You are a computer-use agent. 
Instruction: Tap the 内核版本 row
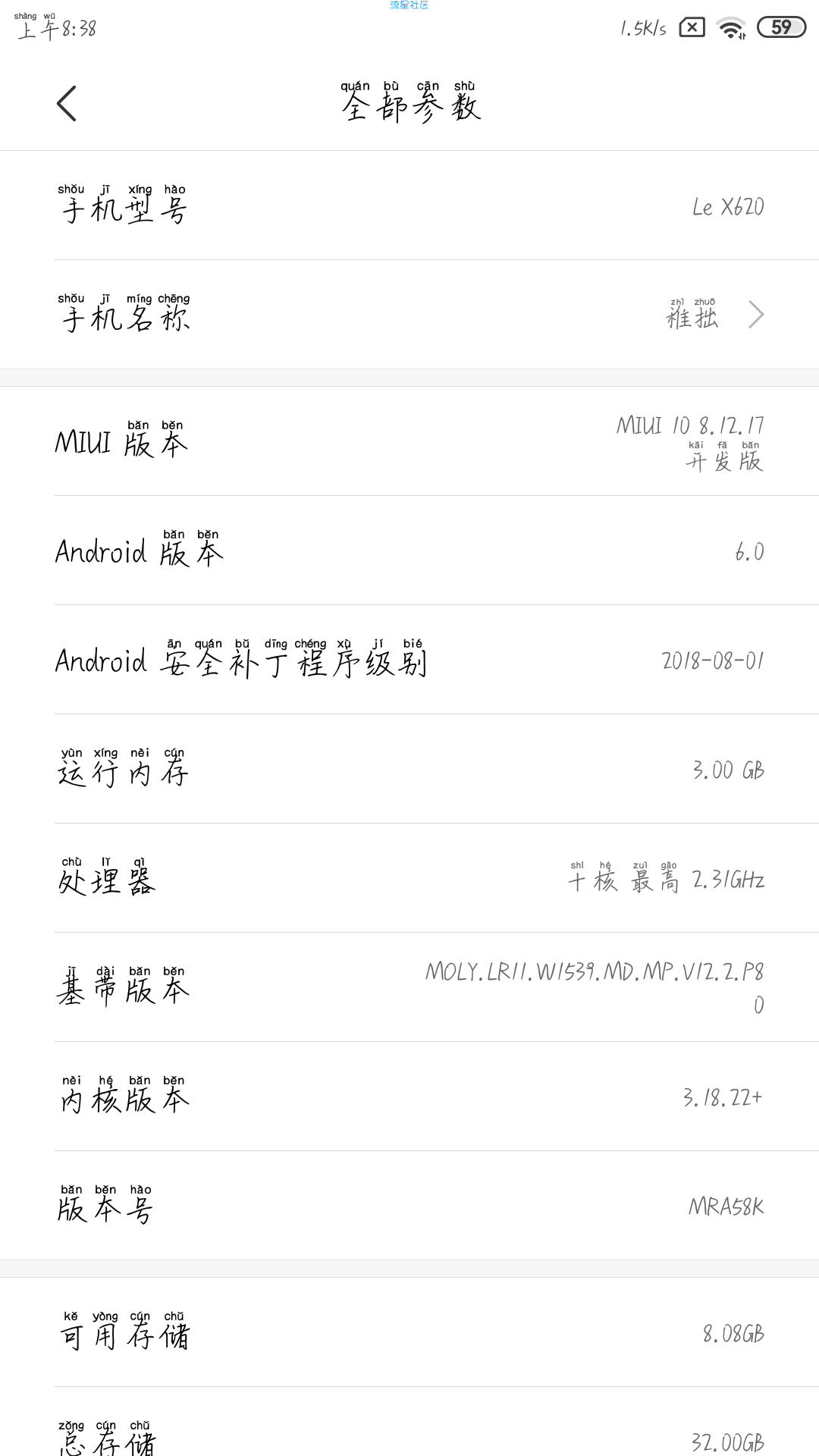coord(409,1097)
